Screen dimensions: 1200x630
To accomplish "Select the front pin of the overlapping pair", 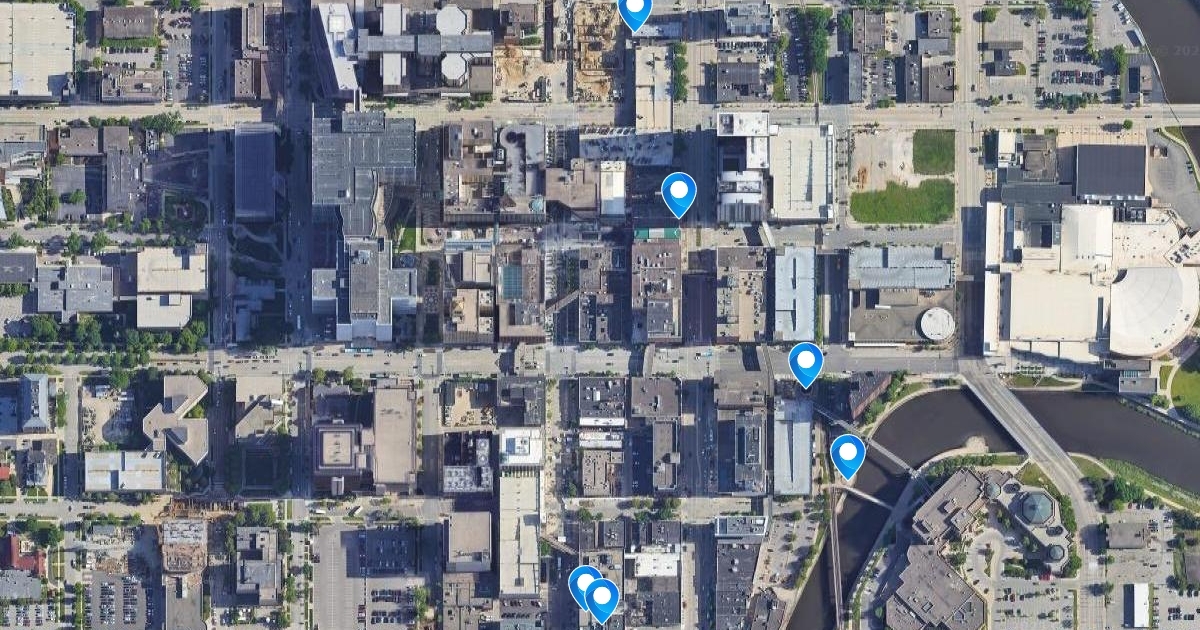I will pyautogui.click(x=603, y=597).
